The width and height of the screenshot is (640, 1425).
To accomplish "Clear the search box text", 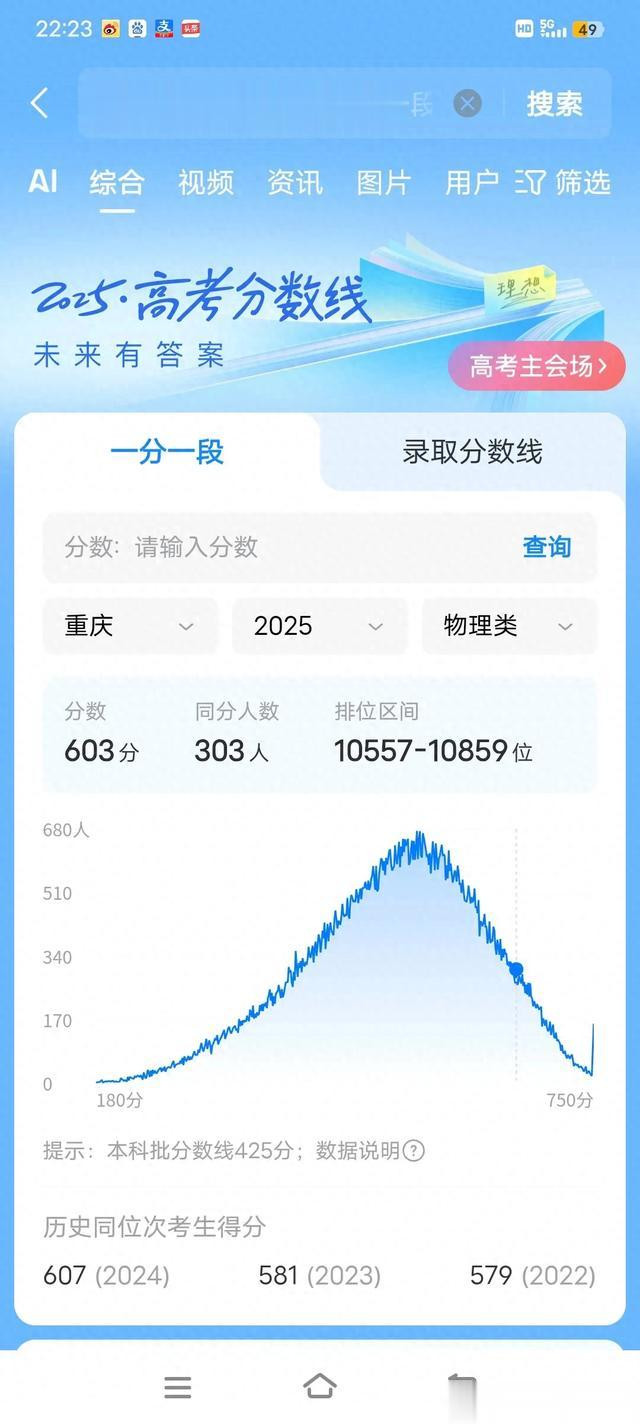I will 467,104.
